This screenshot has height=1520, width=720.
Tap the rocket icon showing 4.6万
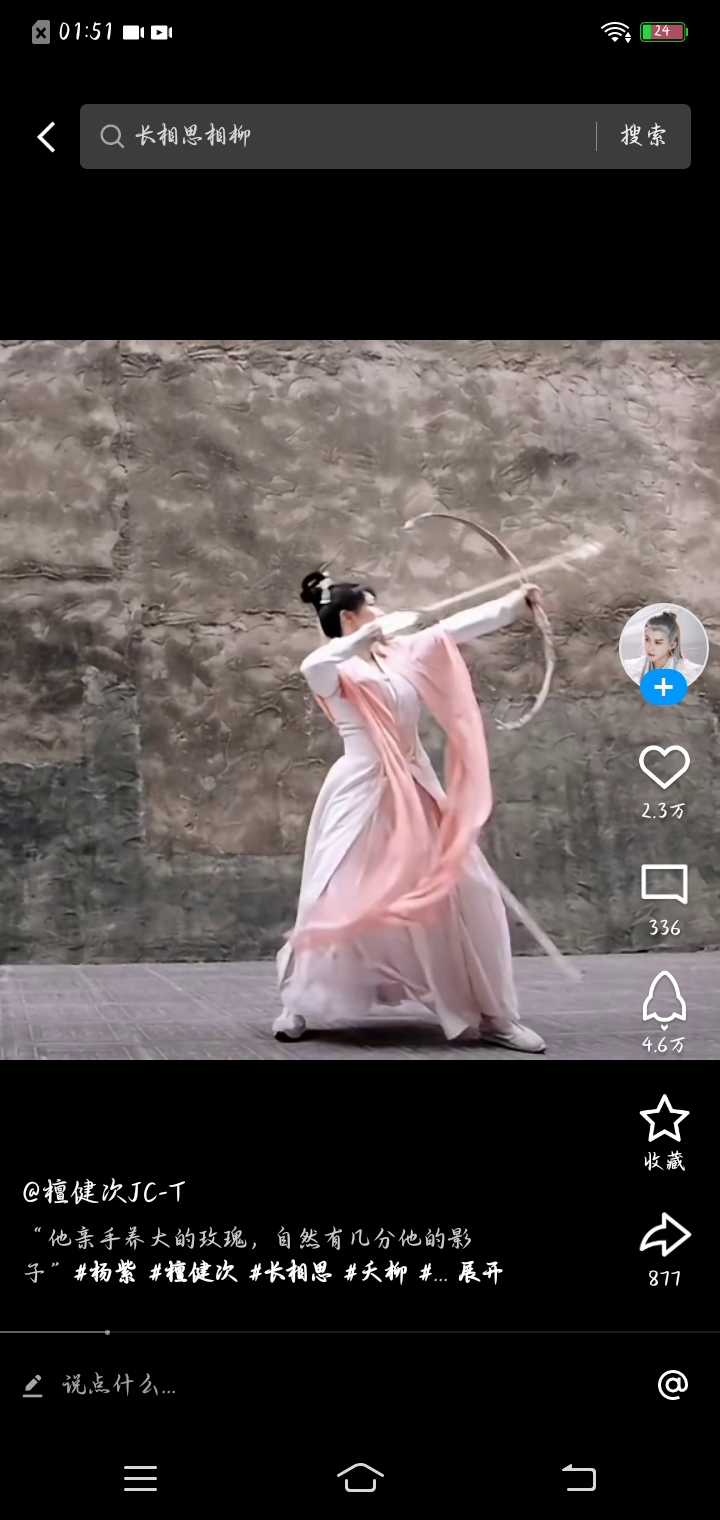[664, 1000]
